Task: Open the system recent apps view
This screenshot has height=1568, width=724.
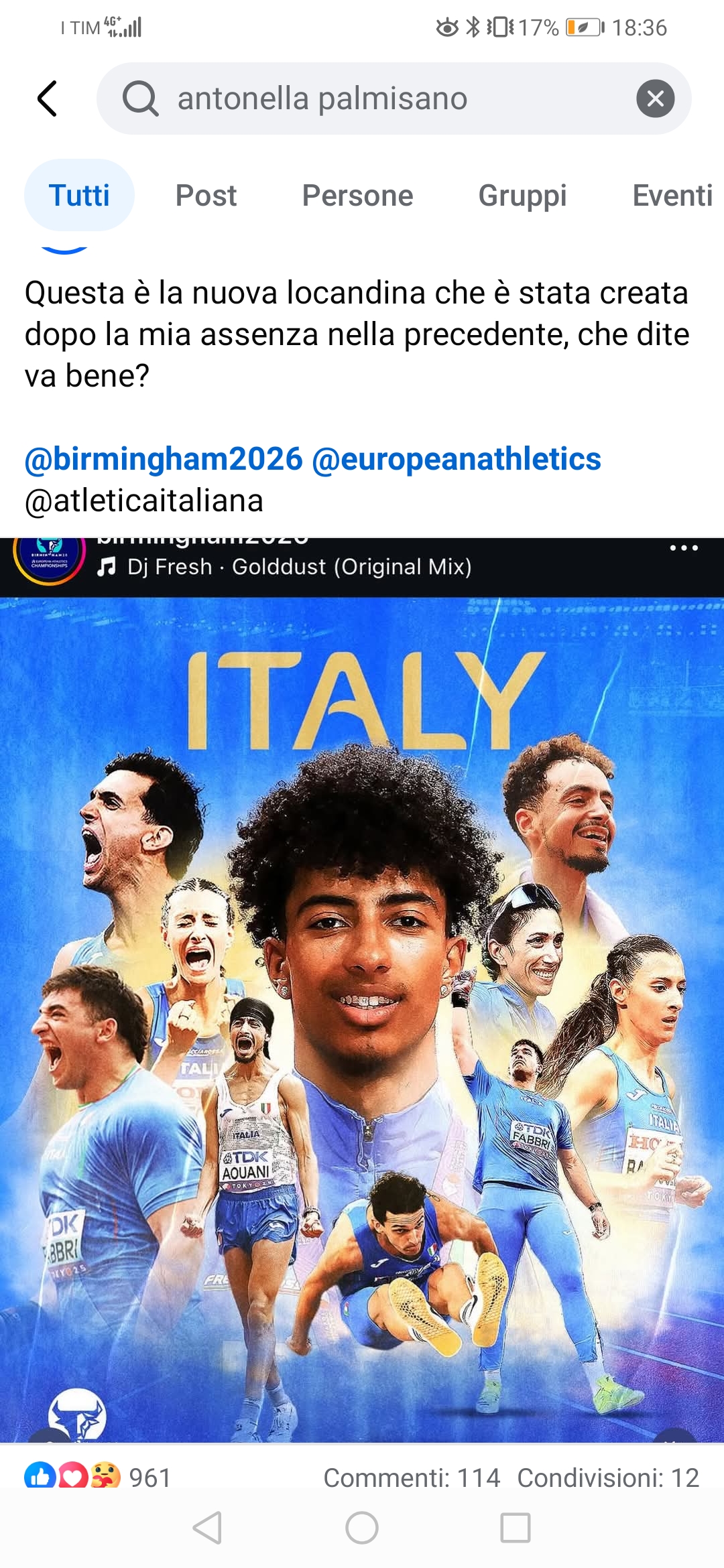Action: tap(516, 1528)
